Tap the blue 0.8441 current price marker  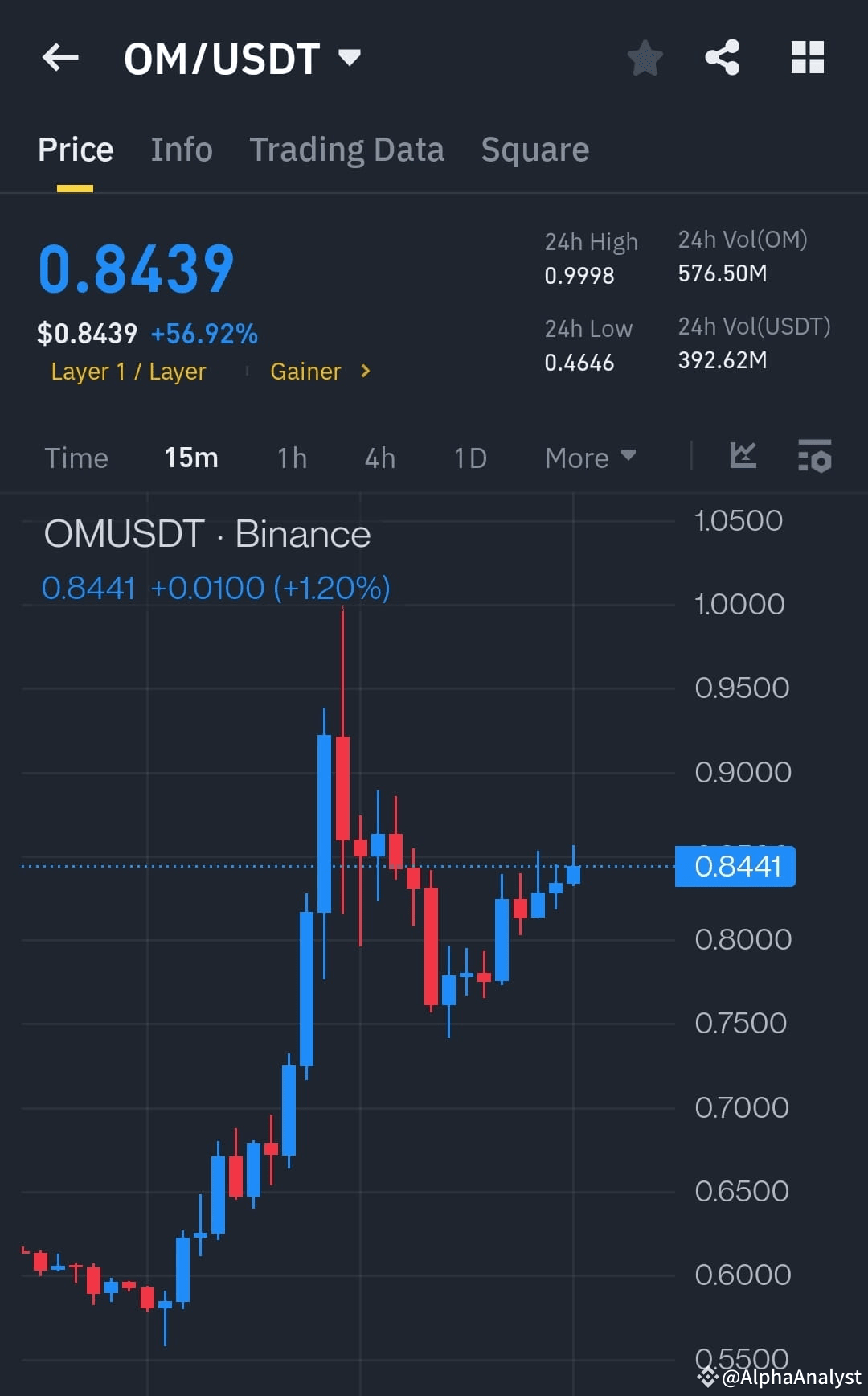coord(734,866)
